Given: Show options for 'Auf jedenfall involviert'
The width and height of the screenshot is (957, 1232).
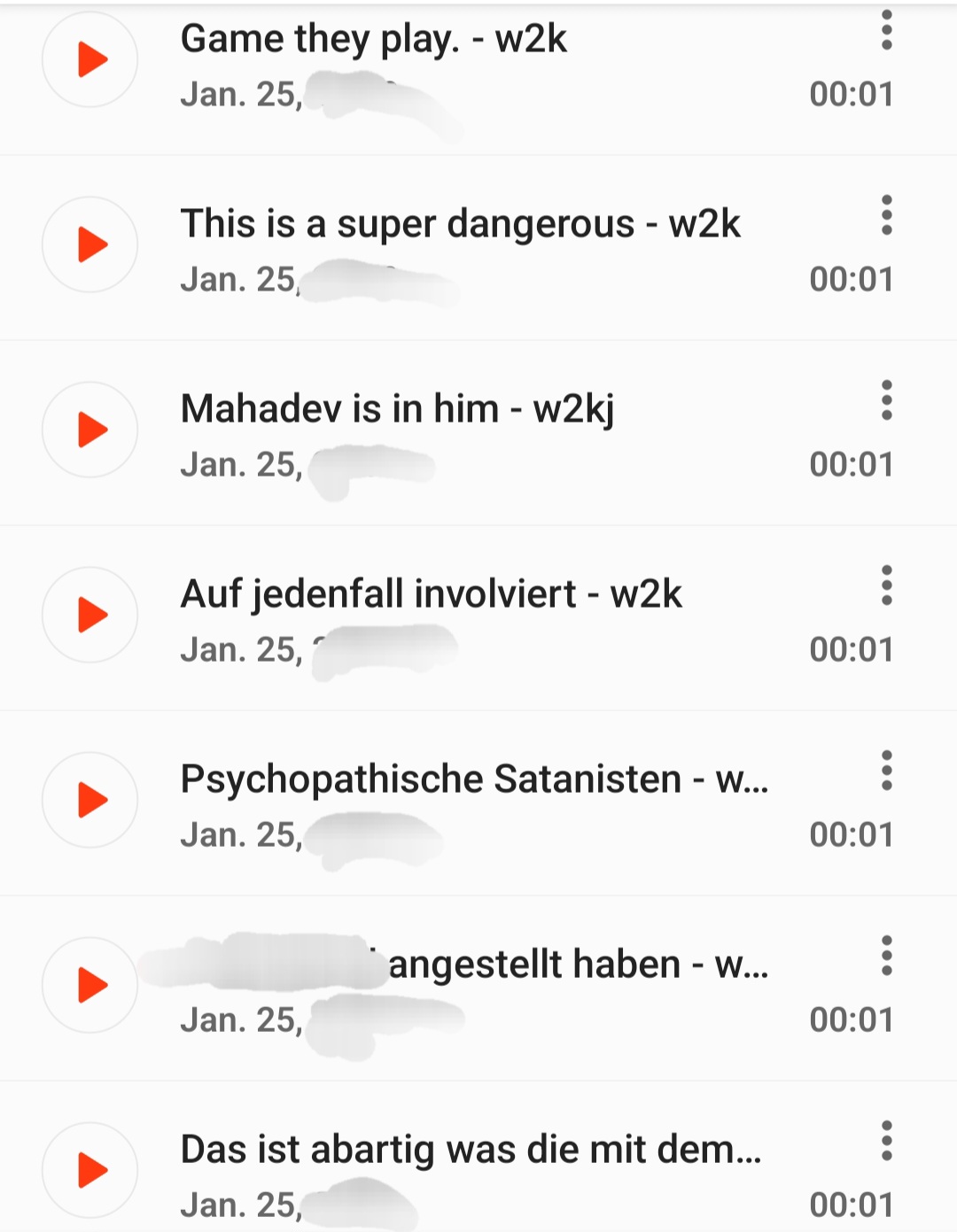Looking at the screenshot, I should coord(886,585).
